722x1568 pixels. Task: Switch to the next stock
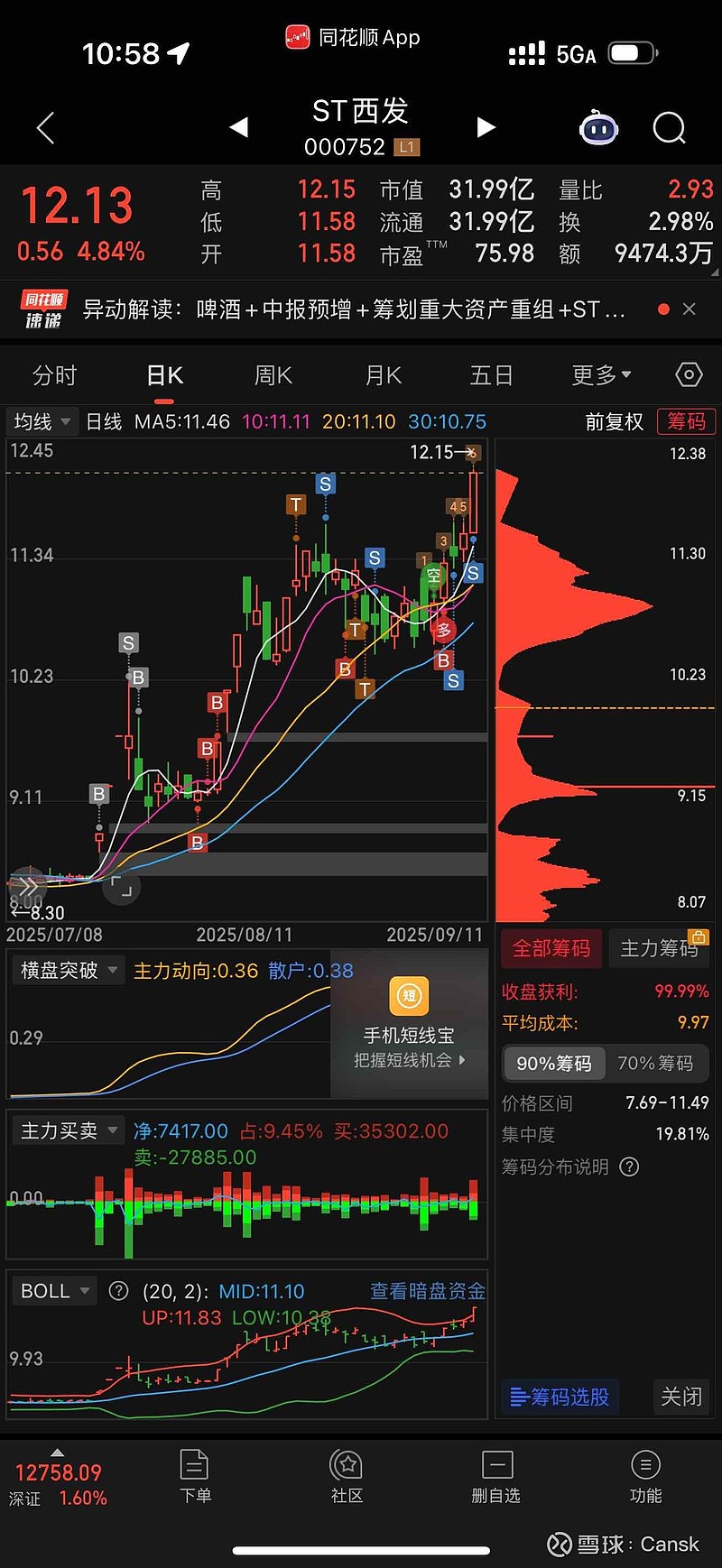coord(486,128)
